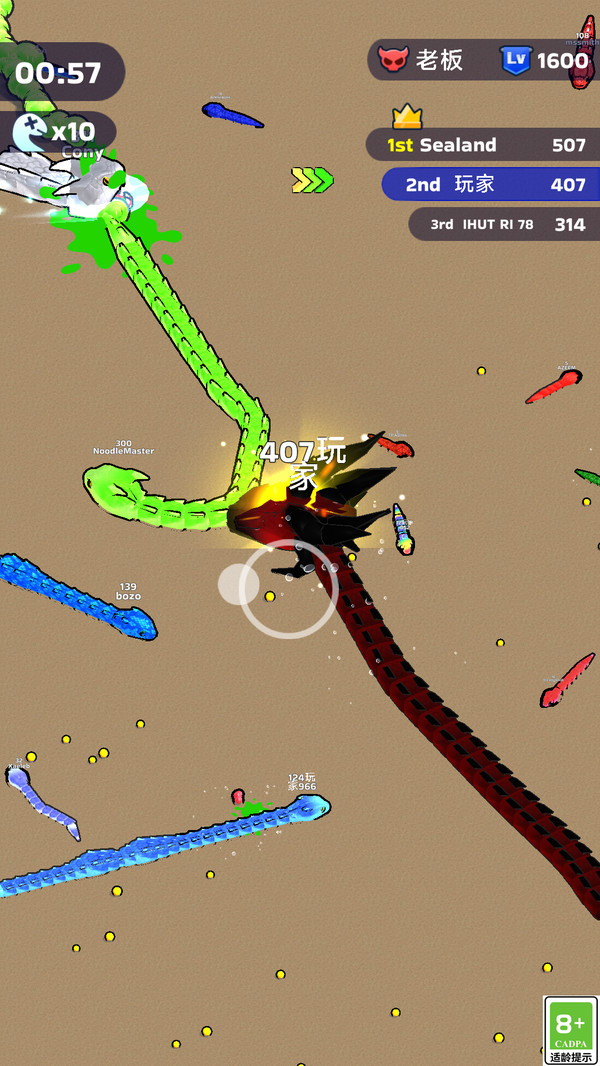Tap the virtual joystick circle
The height and width of the screenshot is (1066, 600).
point(289,589)
